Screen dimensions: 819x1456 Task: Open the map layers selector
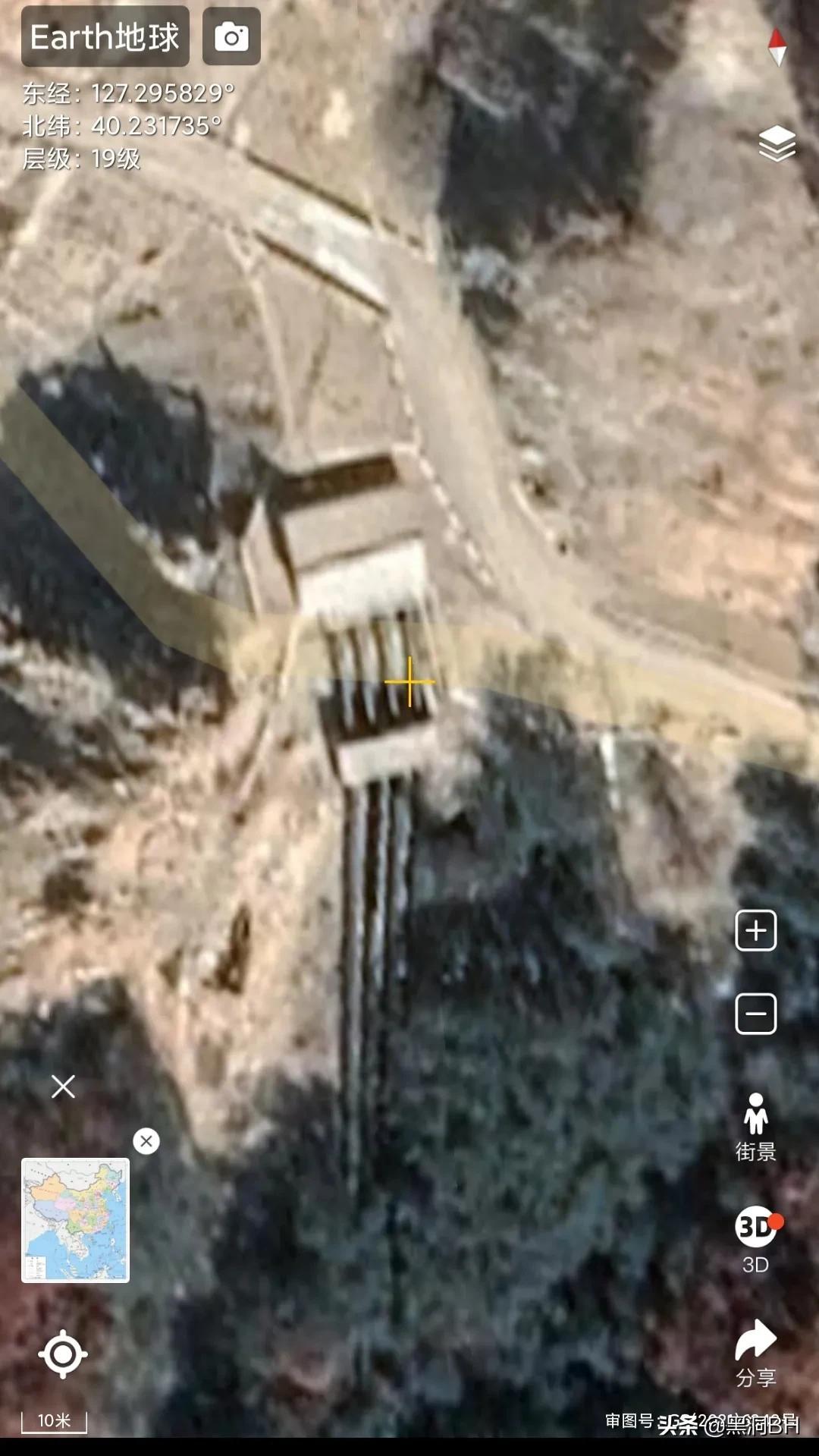click(777, 143)
